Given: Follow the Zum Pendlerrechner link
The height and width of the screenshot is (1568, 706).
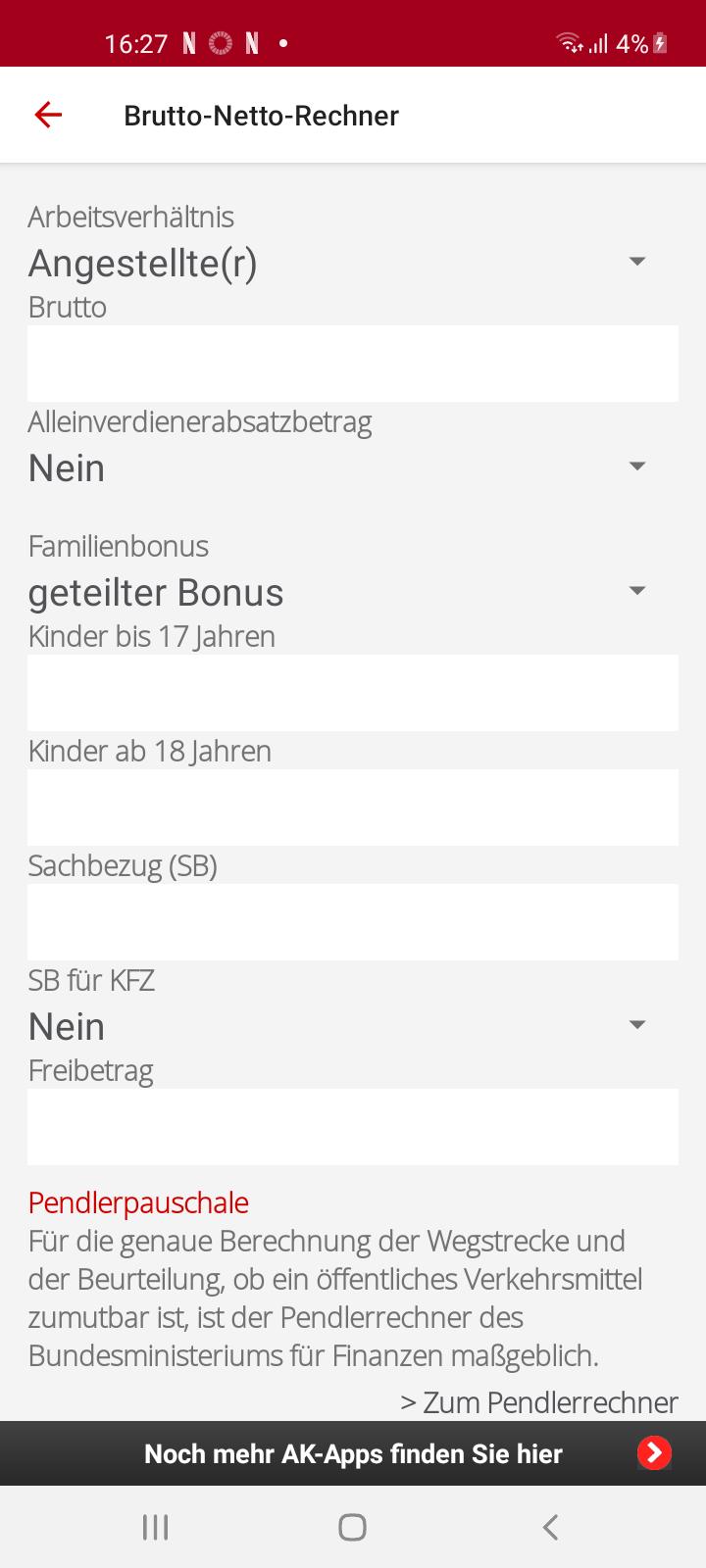Looking at the screenshot, I should (x=539, y=1402).
